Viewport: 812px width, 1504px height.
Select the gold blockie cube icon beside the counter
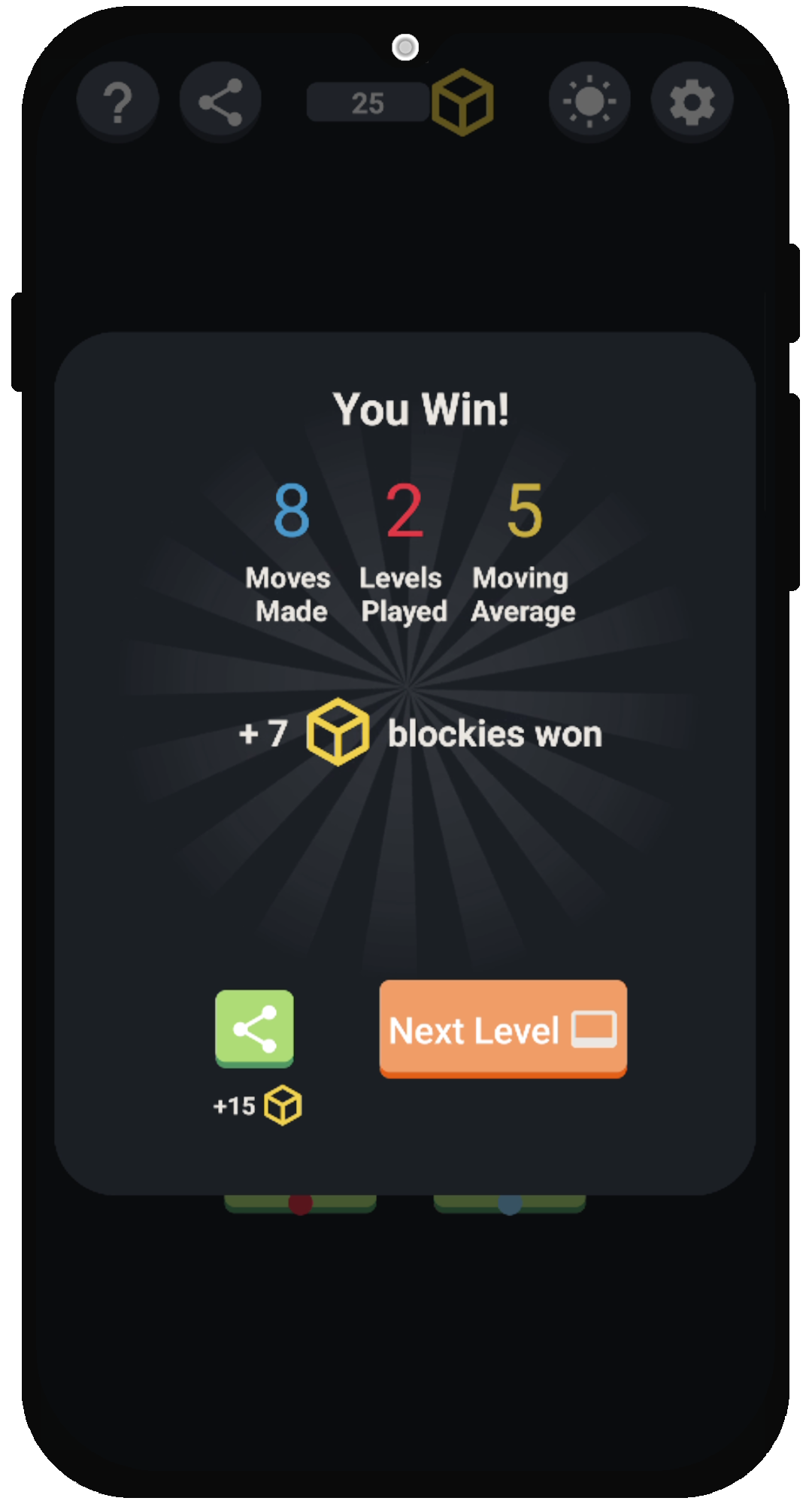460,101
